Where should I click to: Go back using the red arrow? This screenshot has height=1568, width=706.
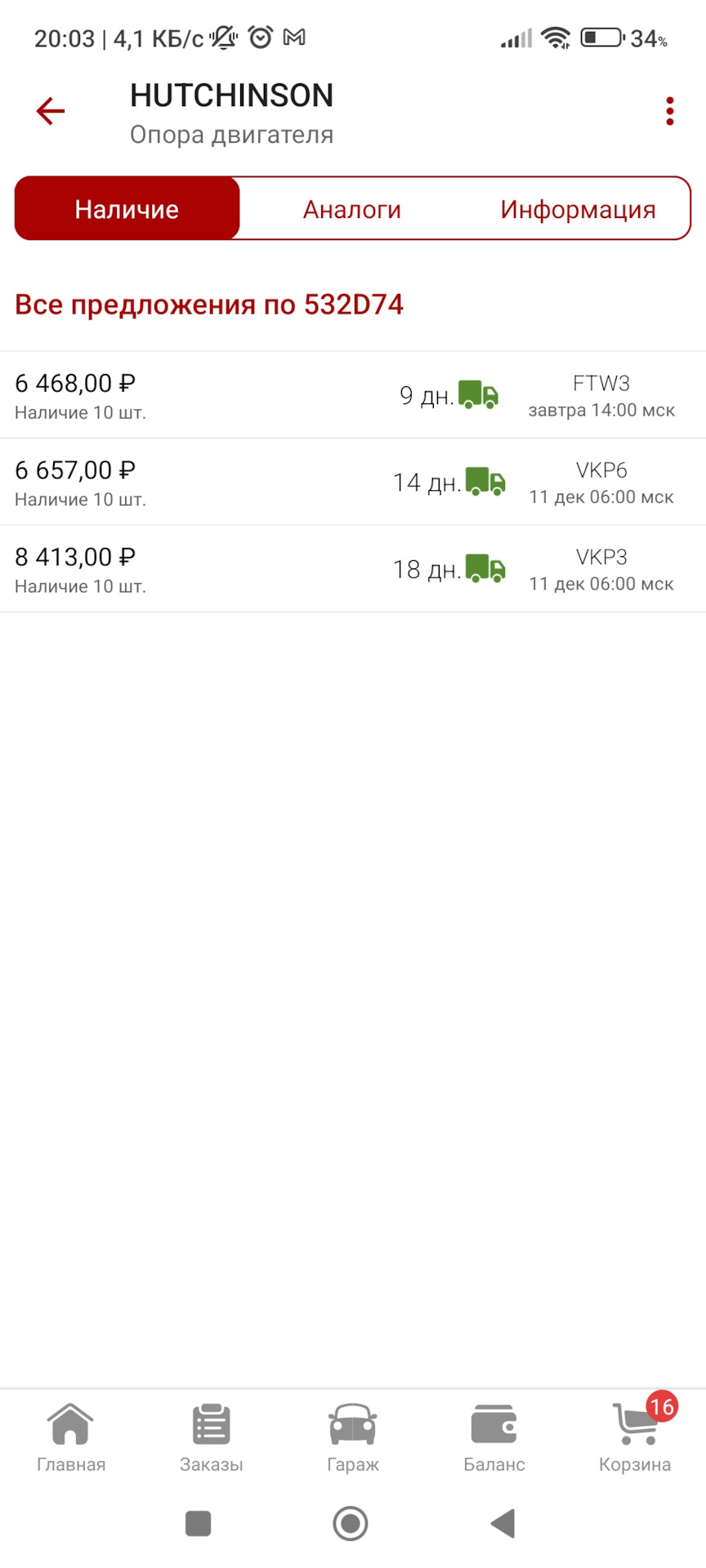pos(50,111)
